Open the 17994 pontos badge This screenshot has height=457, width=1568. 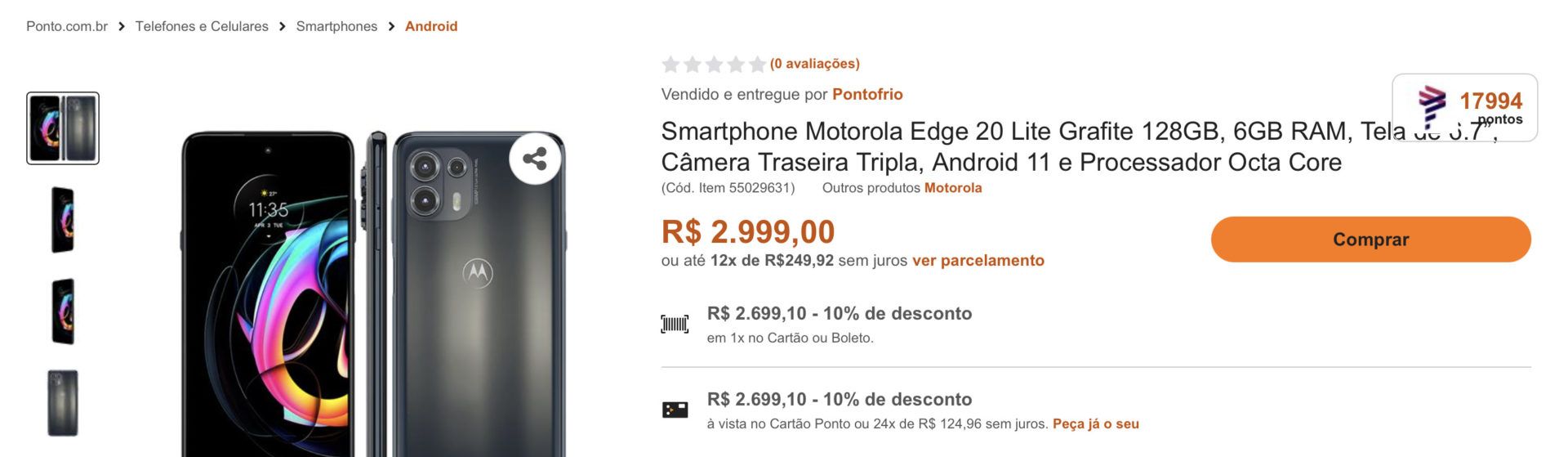tap(1464, 108)
